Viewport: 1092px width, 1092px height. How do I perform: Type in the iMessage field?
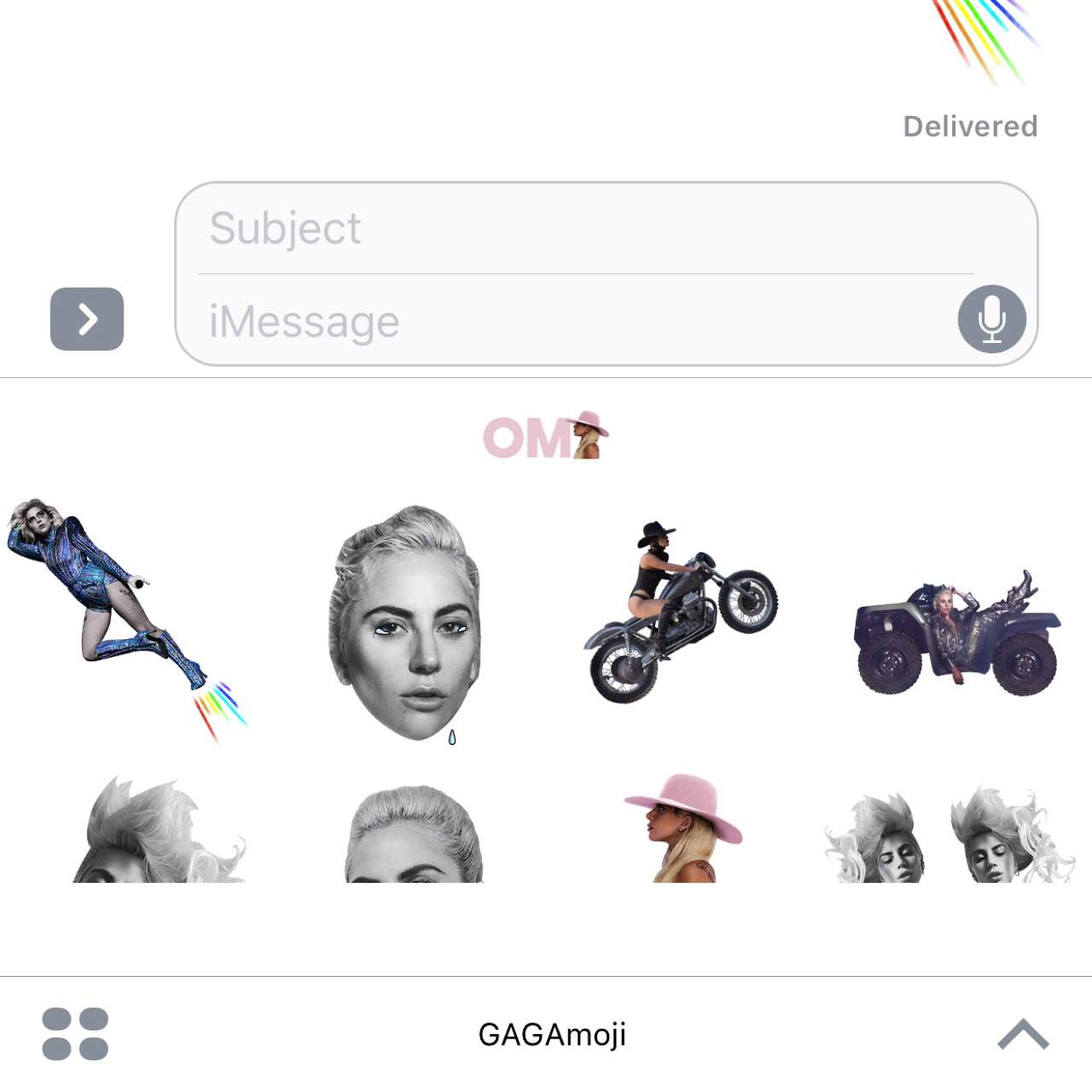[x=572, y=322]
